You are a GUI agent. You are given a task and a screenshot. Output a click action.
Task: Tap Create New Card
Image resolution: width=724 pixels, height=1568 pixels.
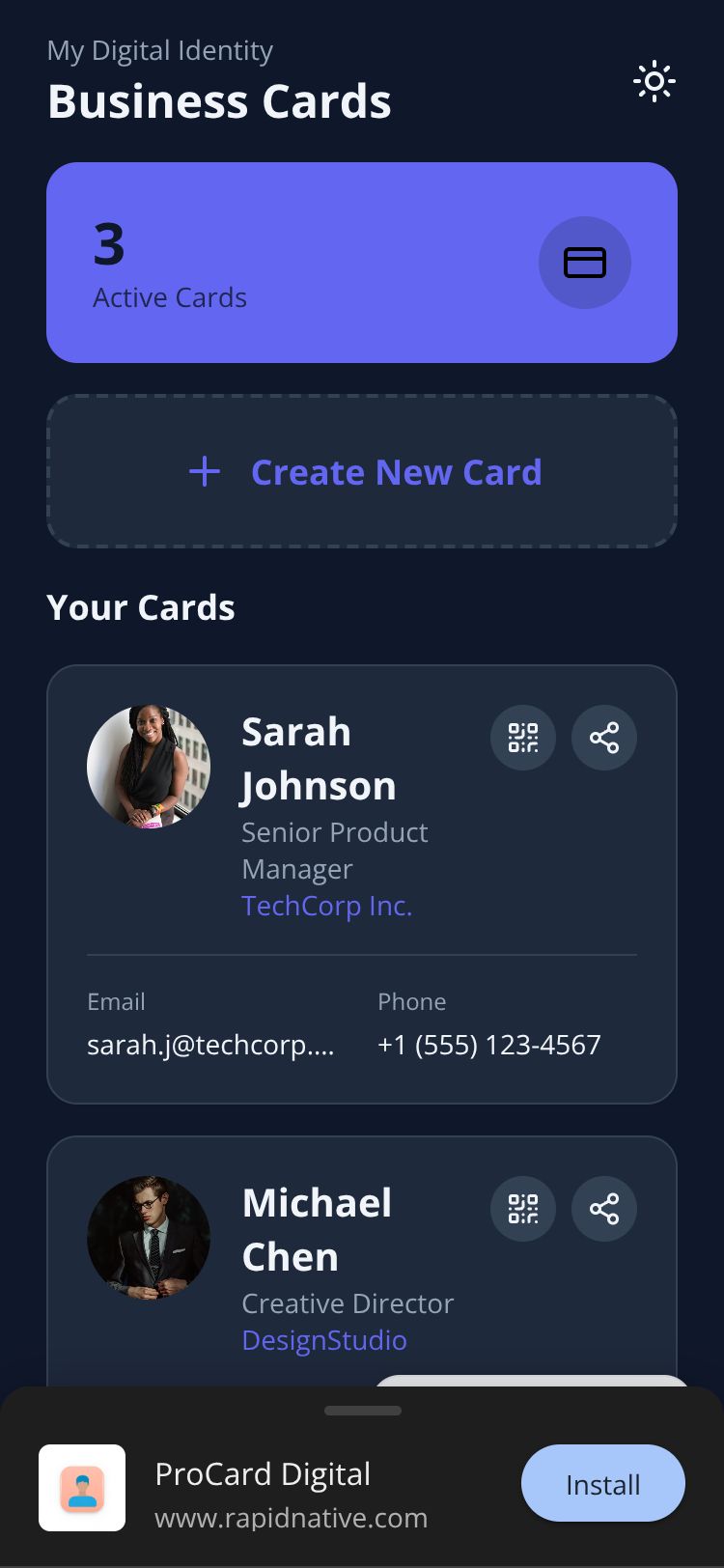361,471
